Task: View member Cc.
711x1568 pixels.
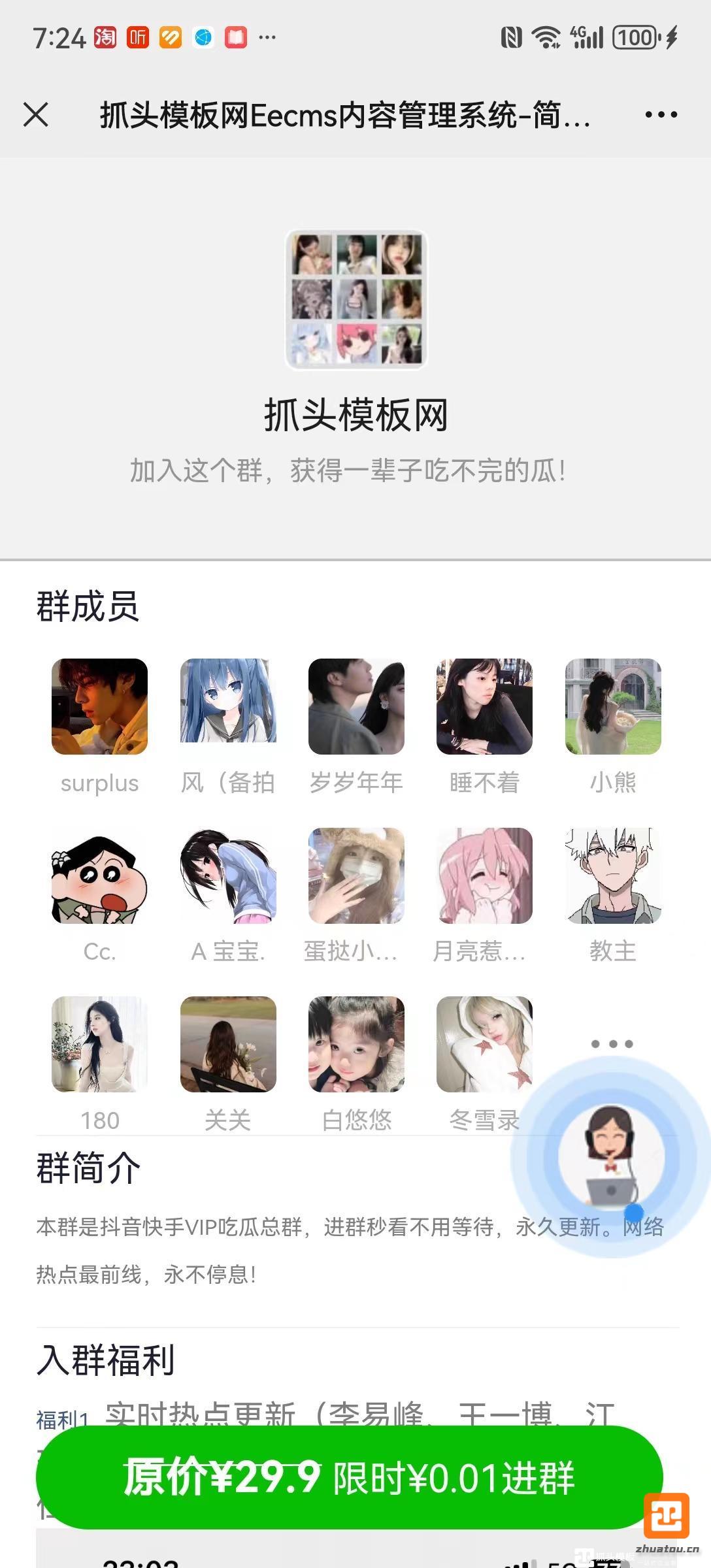Action: tap(99, 875)
